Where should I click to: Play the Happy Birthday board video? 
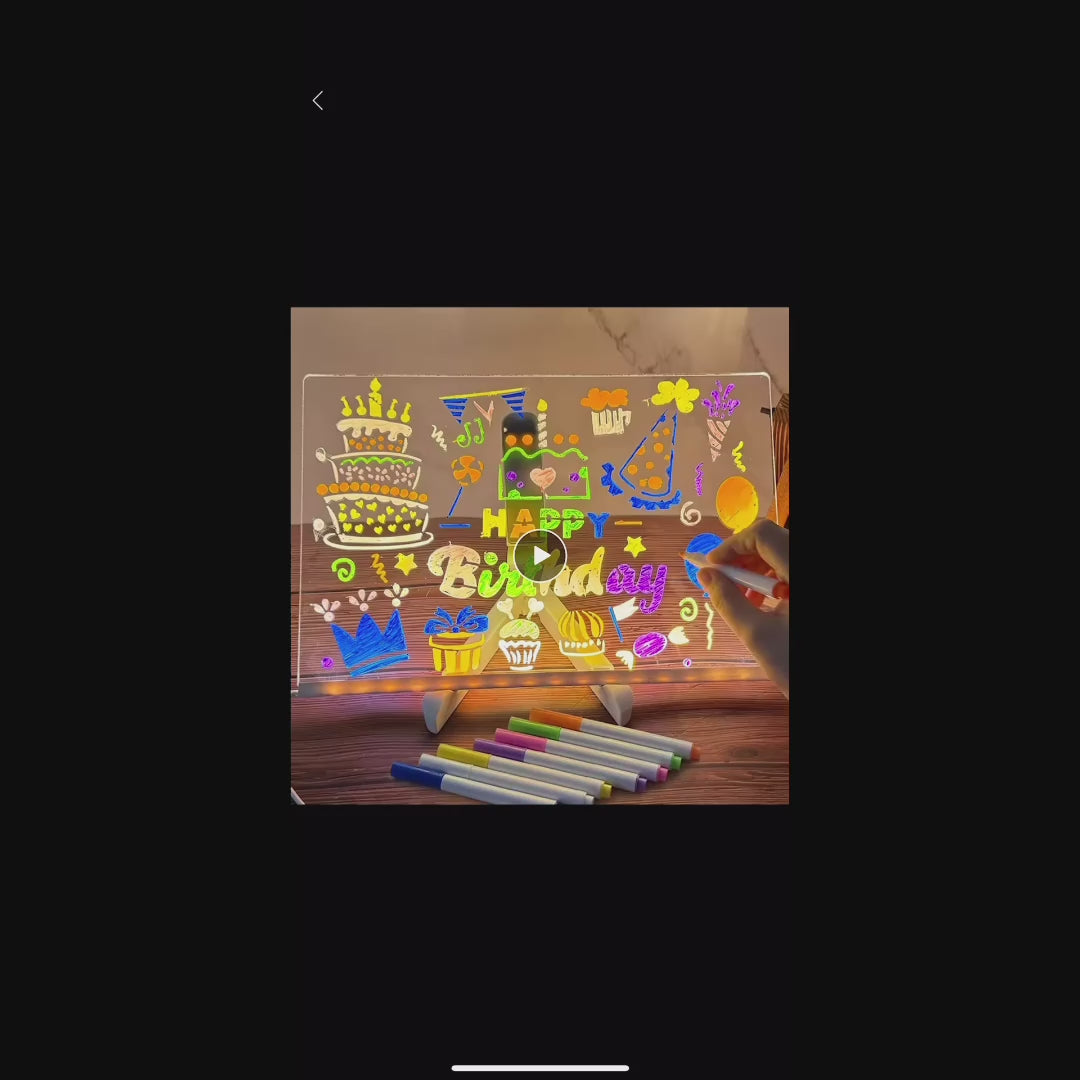point(540,556)
